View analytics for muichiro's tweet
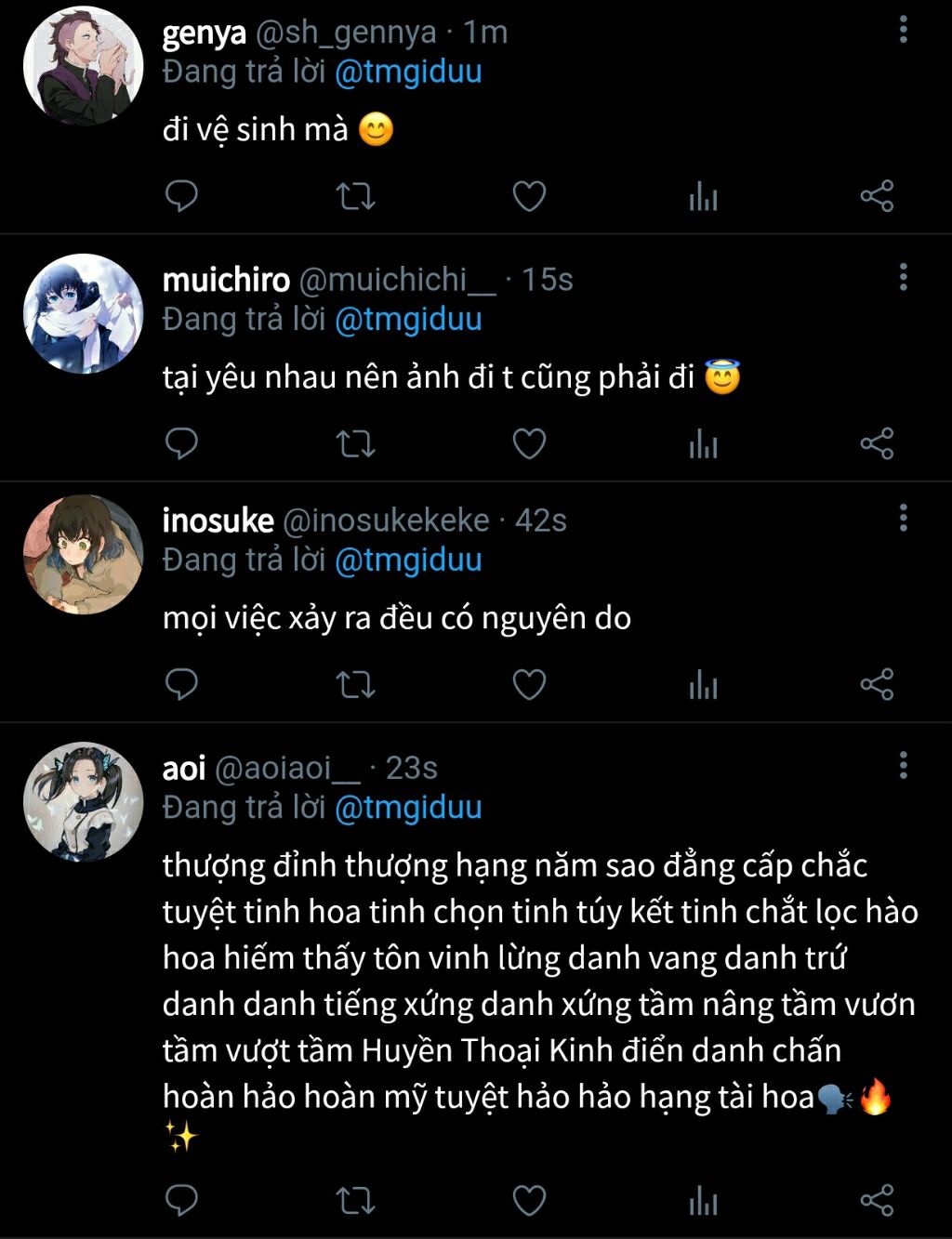This screenshot has height=1239, width=952. pos(703,444)
